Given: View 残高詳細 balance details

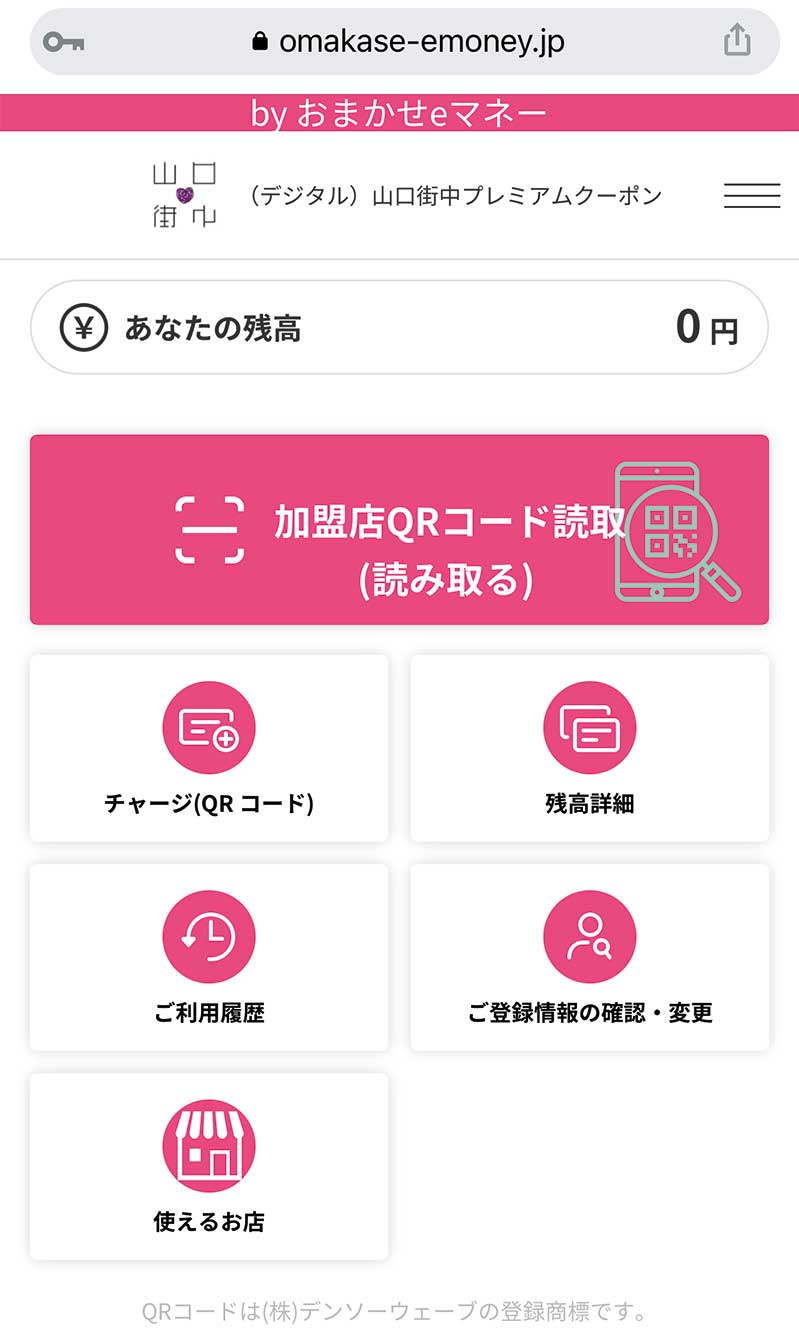Looking at the screenshot, I should tap(590, 748).
